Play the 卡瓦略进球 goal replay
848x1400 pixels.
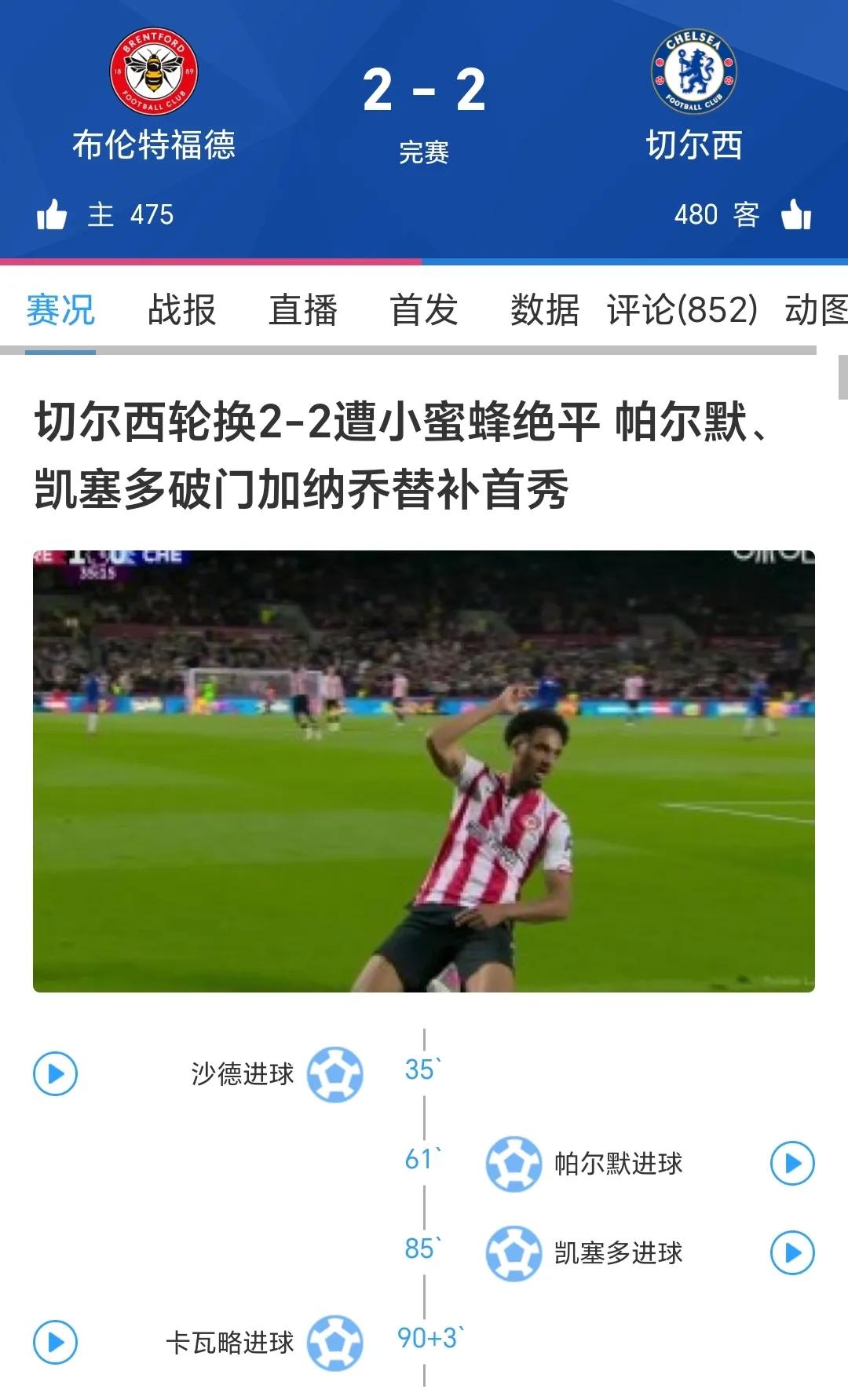[55, 1342]
